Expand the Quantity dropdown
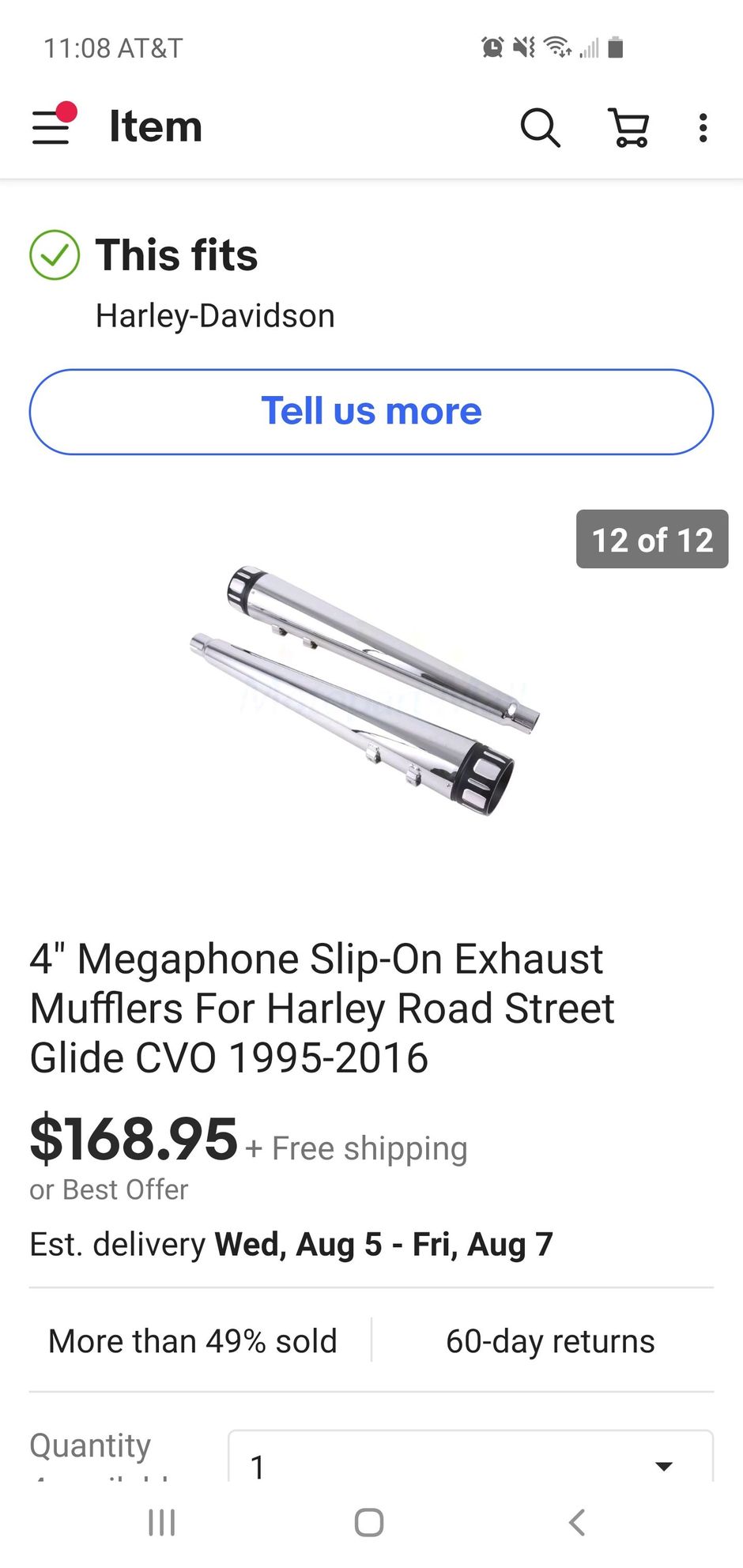Screen dimensions: 743x1568 (x=470, y=1461)
